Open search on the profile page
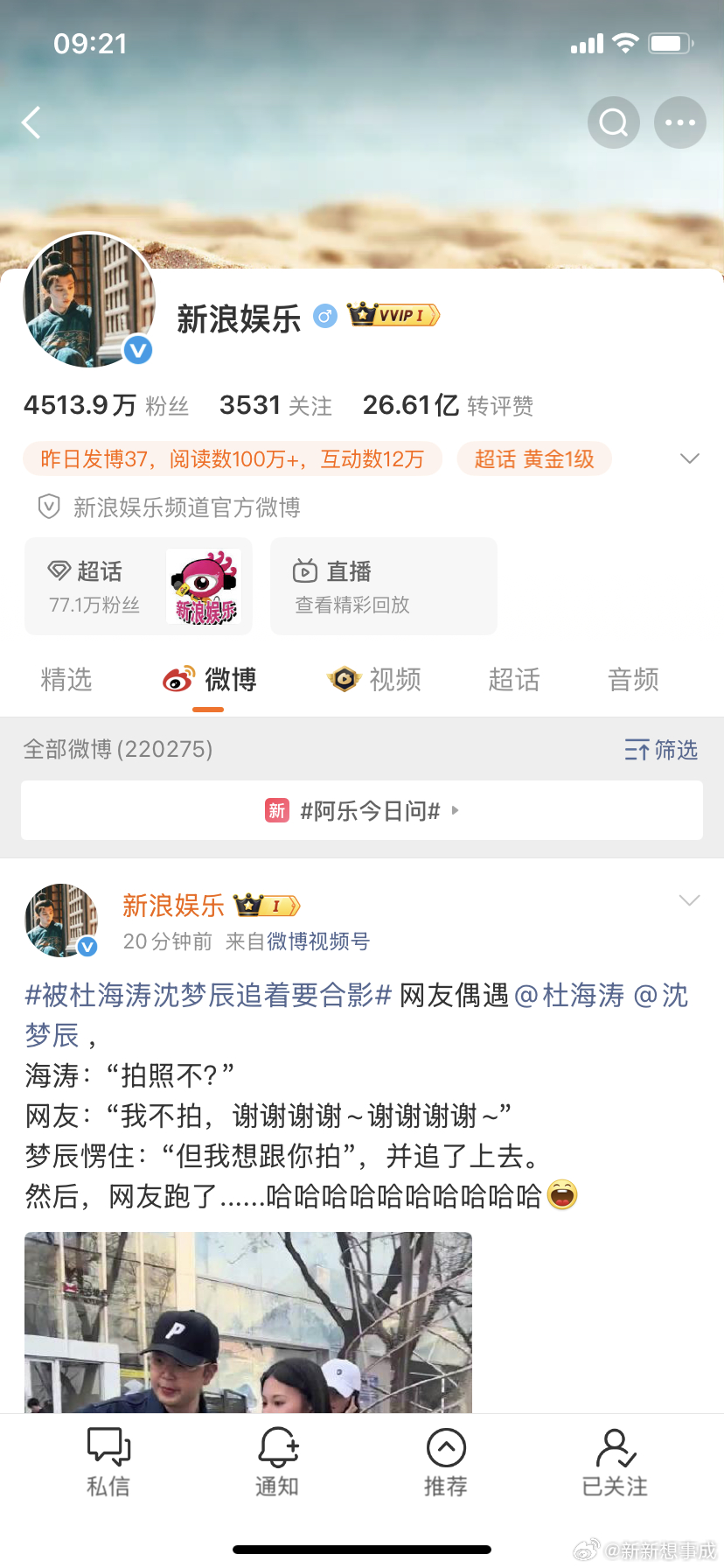The image size is (724, 1568). click(613, 122)
